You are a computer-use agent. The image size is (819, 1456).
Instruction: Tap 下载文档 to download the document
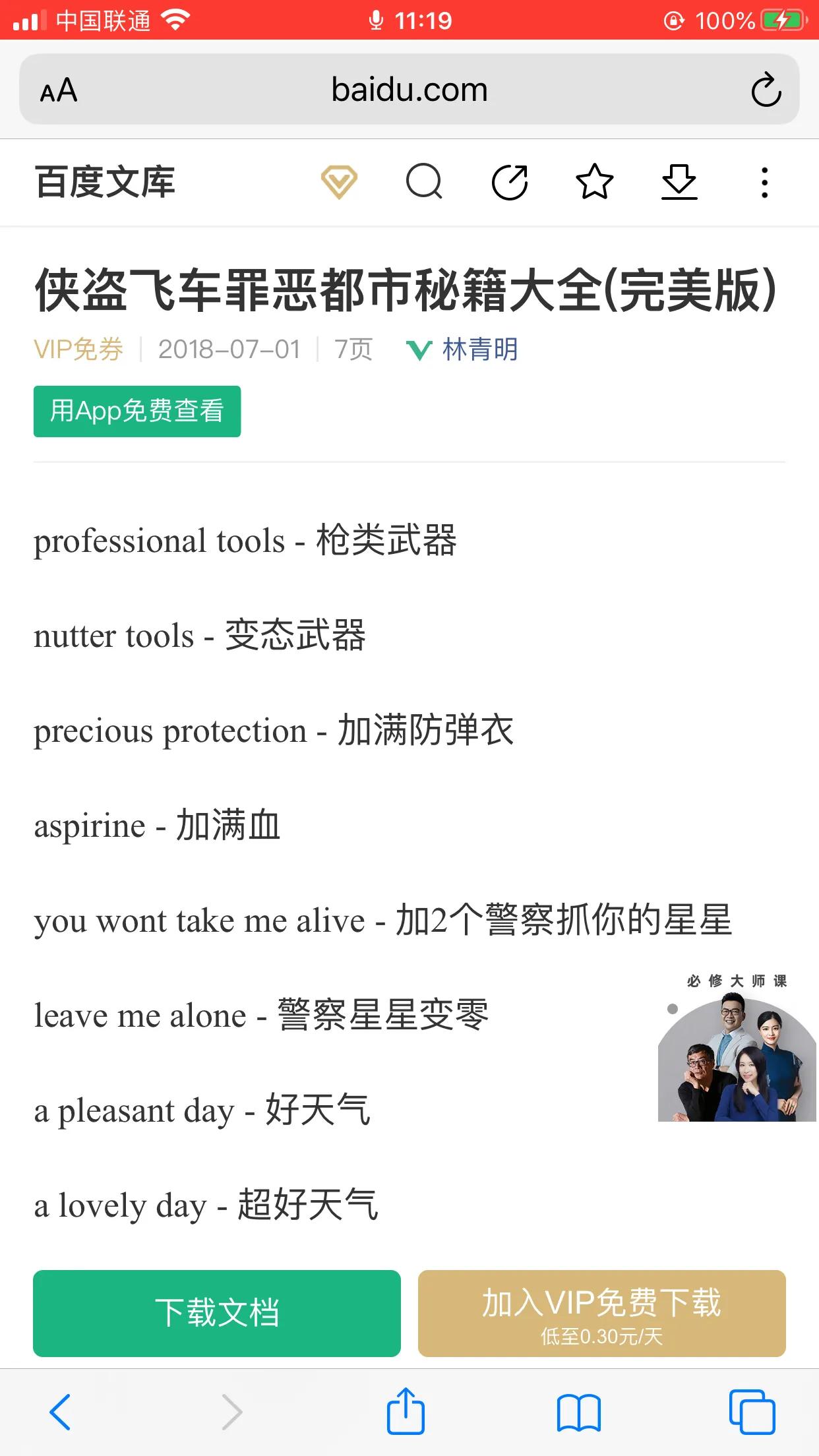pyautogui.click(x=217, y=1313)
